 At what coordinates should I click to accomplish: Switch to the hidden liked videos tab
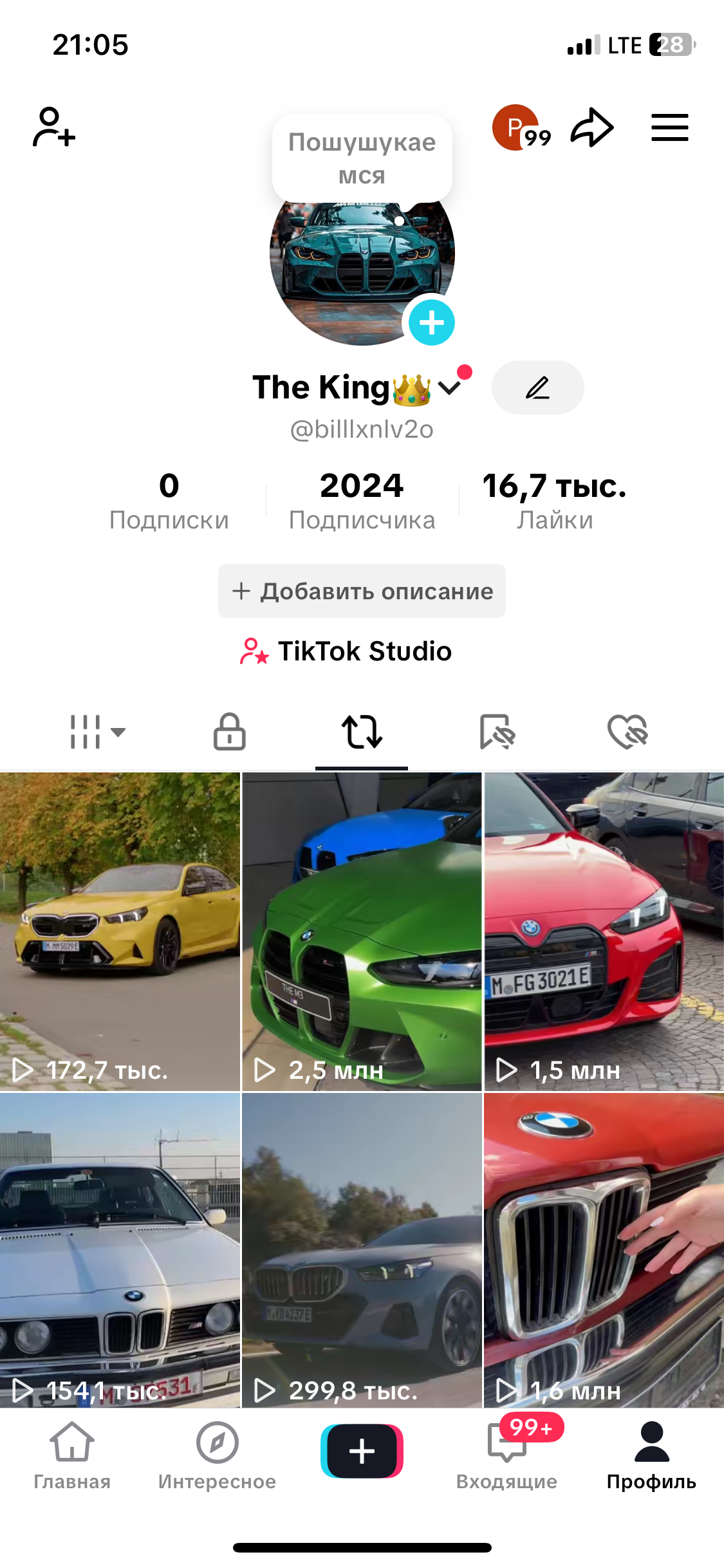click(627, 732)
